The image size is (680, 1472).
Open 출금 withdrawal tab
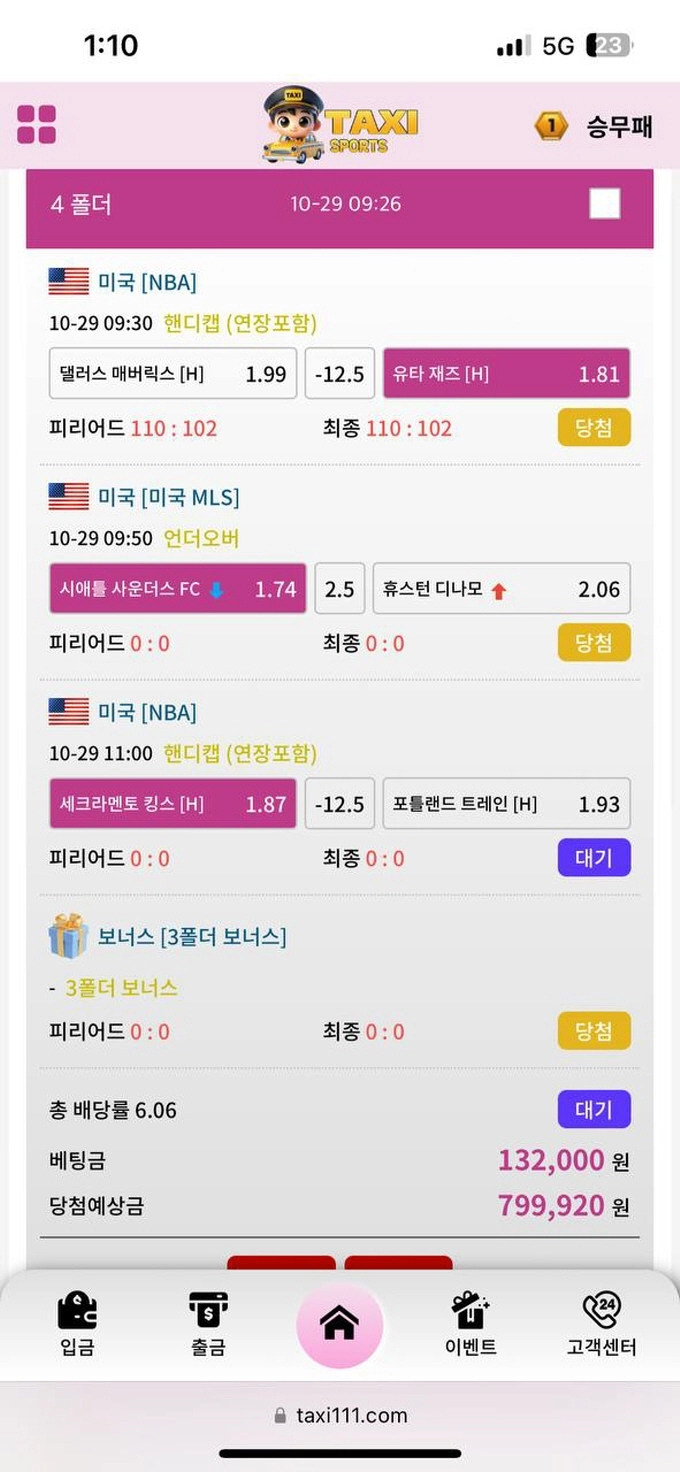208,1323
